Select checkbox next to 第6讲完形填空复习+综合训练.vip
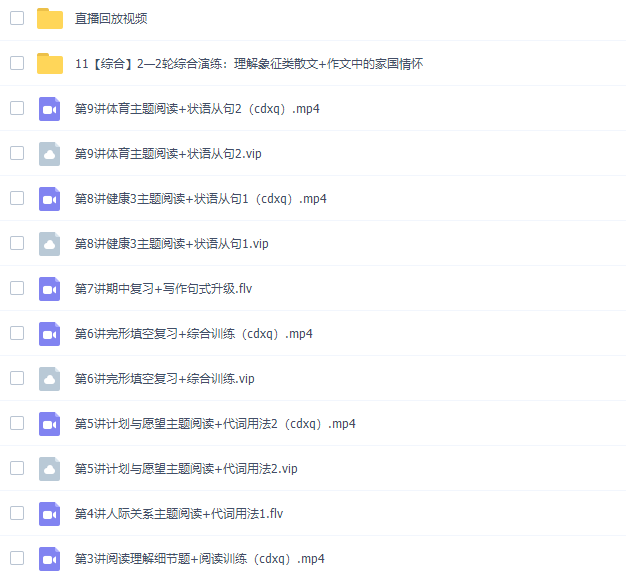The height and width of the screenshot is (575, 626). click(16, 378)
